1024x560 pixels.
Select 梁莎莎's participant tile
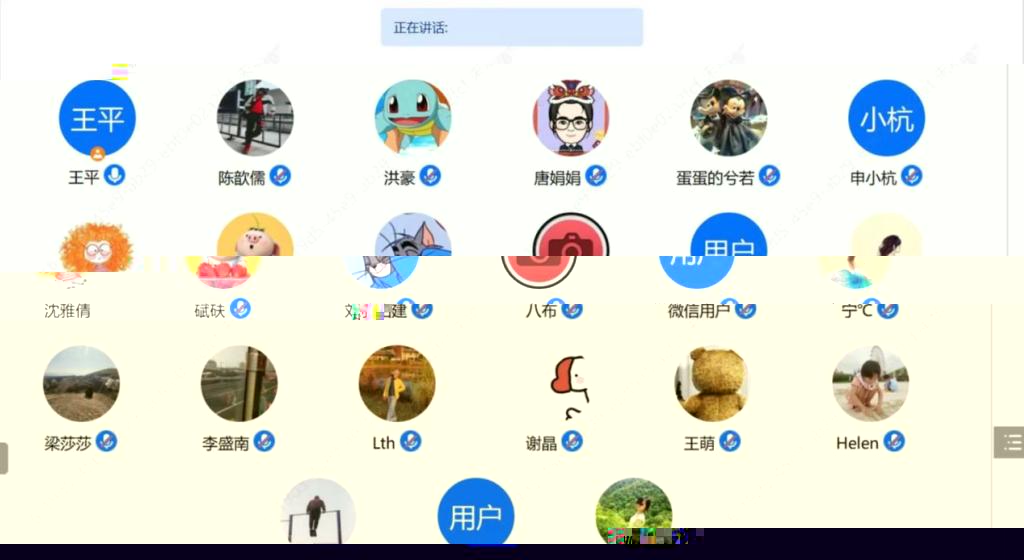(x=81, y=384)
